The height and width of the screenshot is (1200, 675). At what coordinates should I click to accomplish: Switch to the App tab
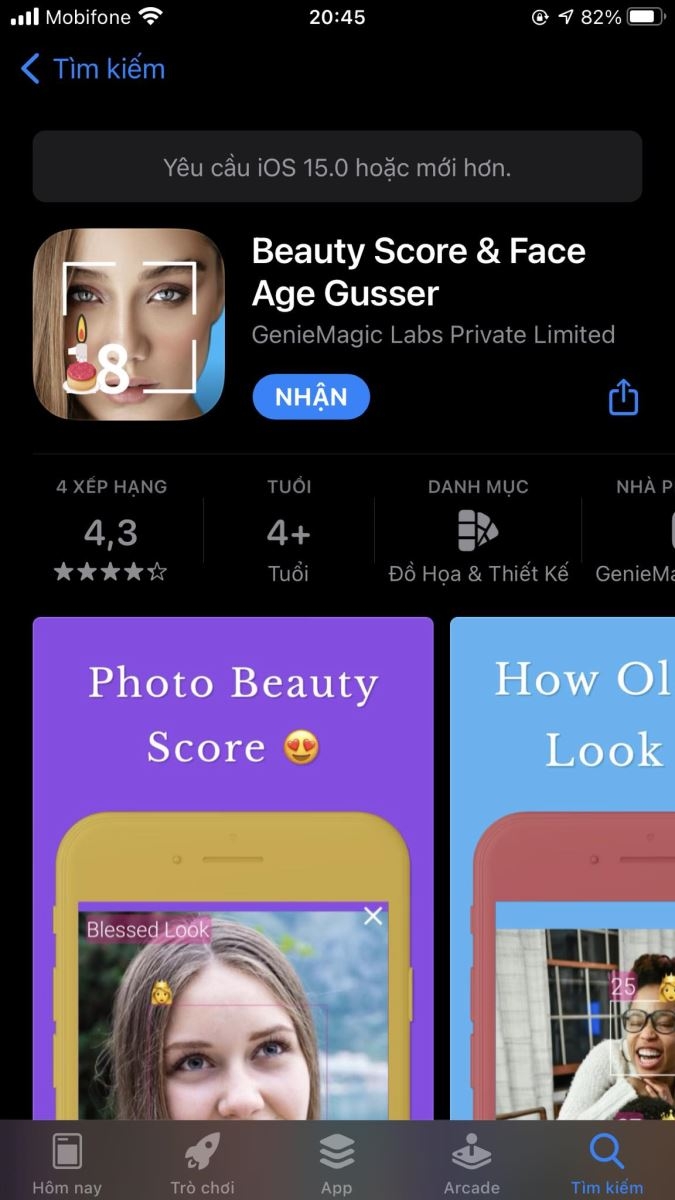[337, 1164]
